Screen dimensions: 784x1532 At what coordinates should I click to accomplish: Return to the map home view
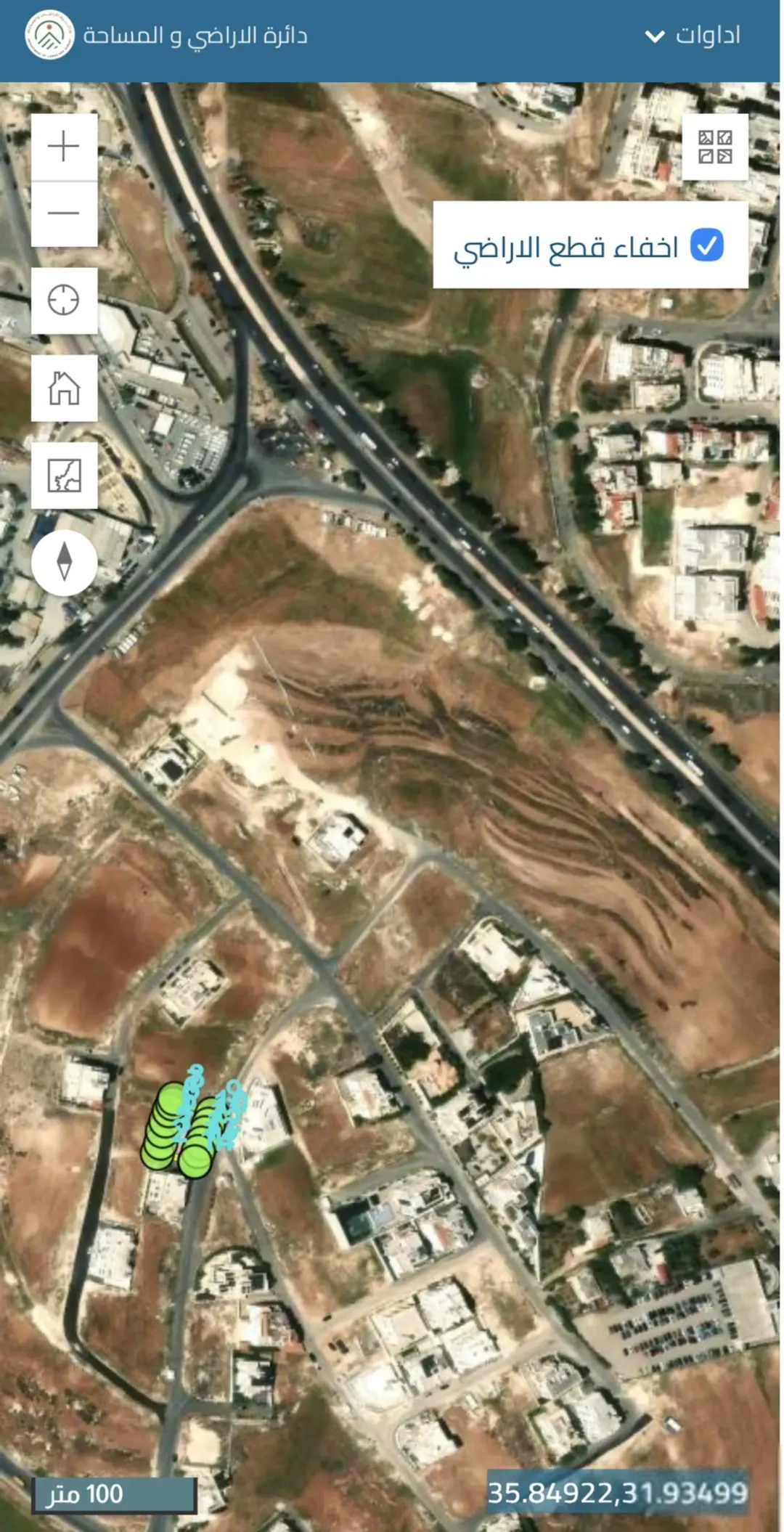pyautogui.click(x=64, y=388)
